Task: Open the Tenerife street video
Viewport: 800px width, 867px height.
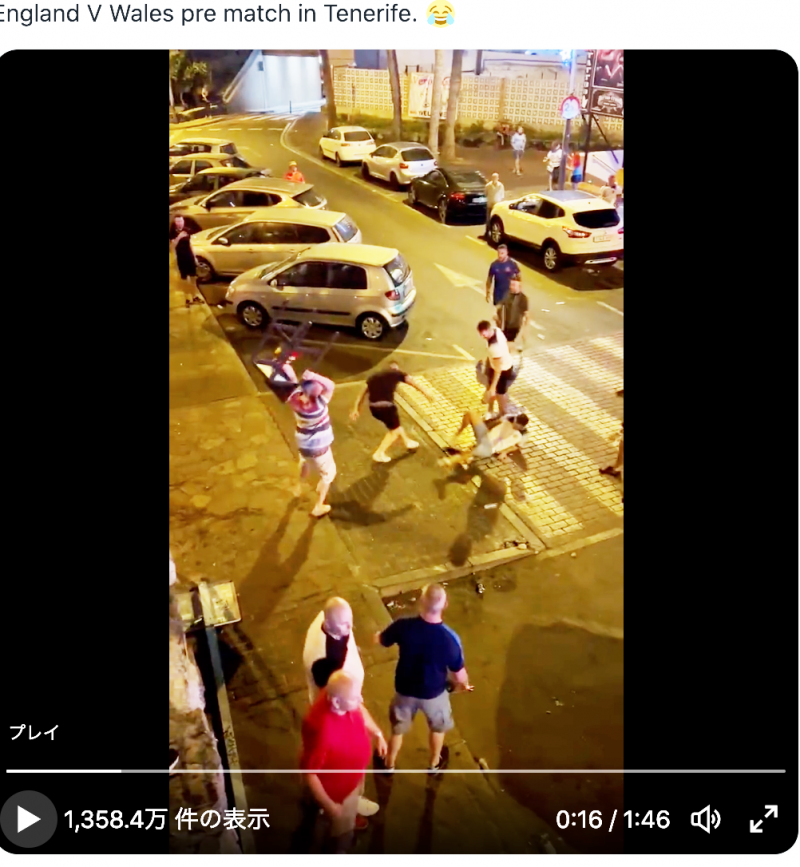Action: (x=396, y=400)
